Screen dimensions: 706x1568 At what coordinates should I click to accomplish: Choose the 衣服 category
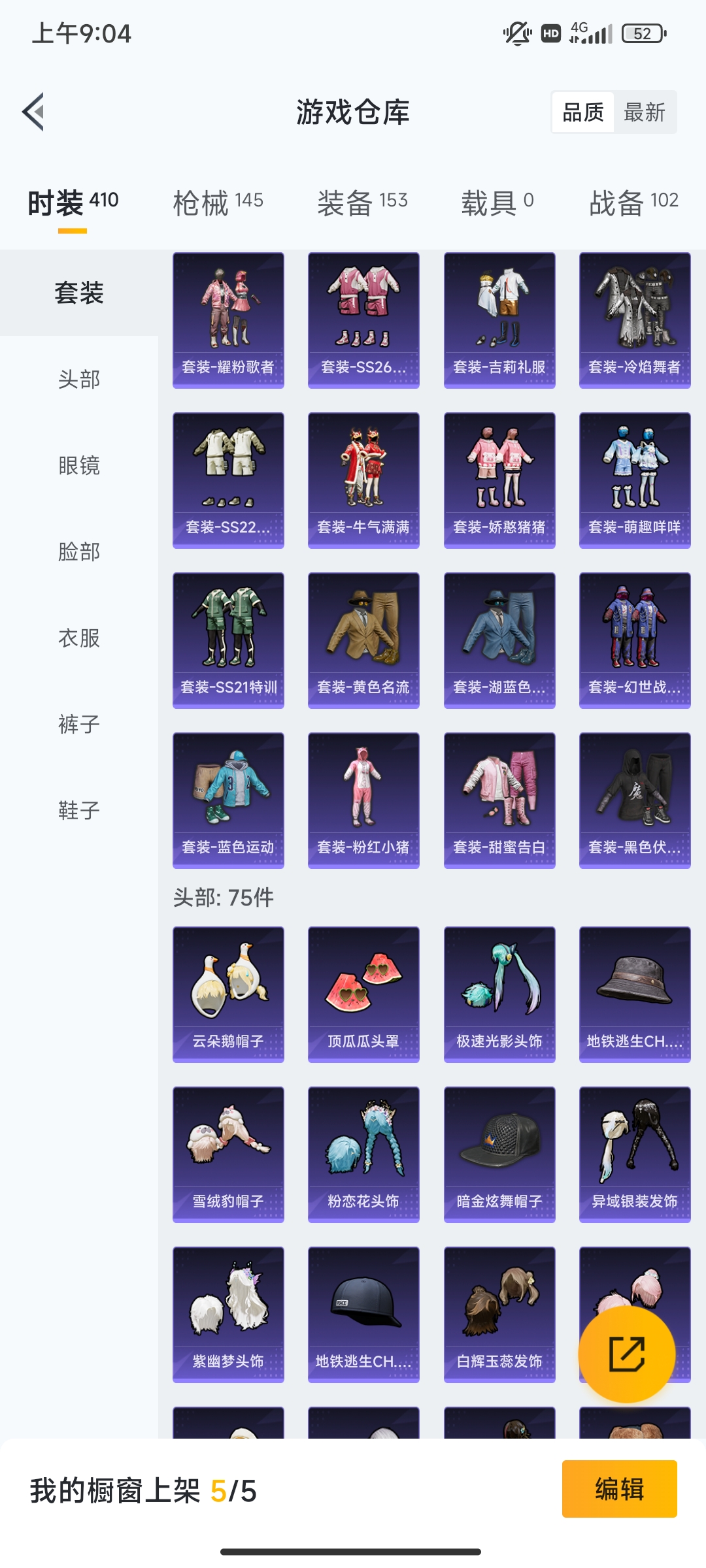pyautogui.click(x=79, y=638)
